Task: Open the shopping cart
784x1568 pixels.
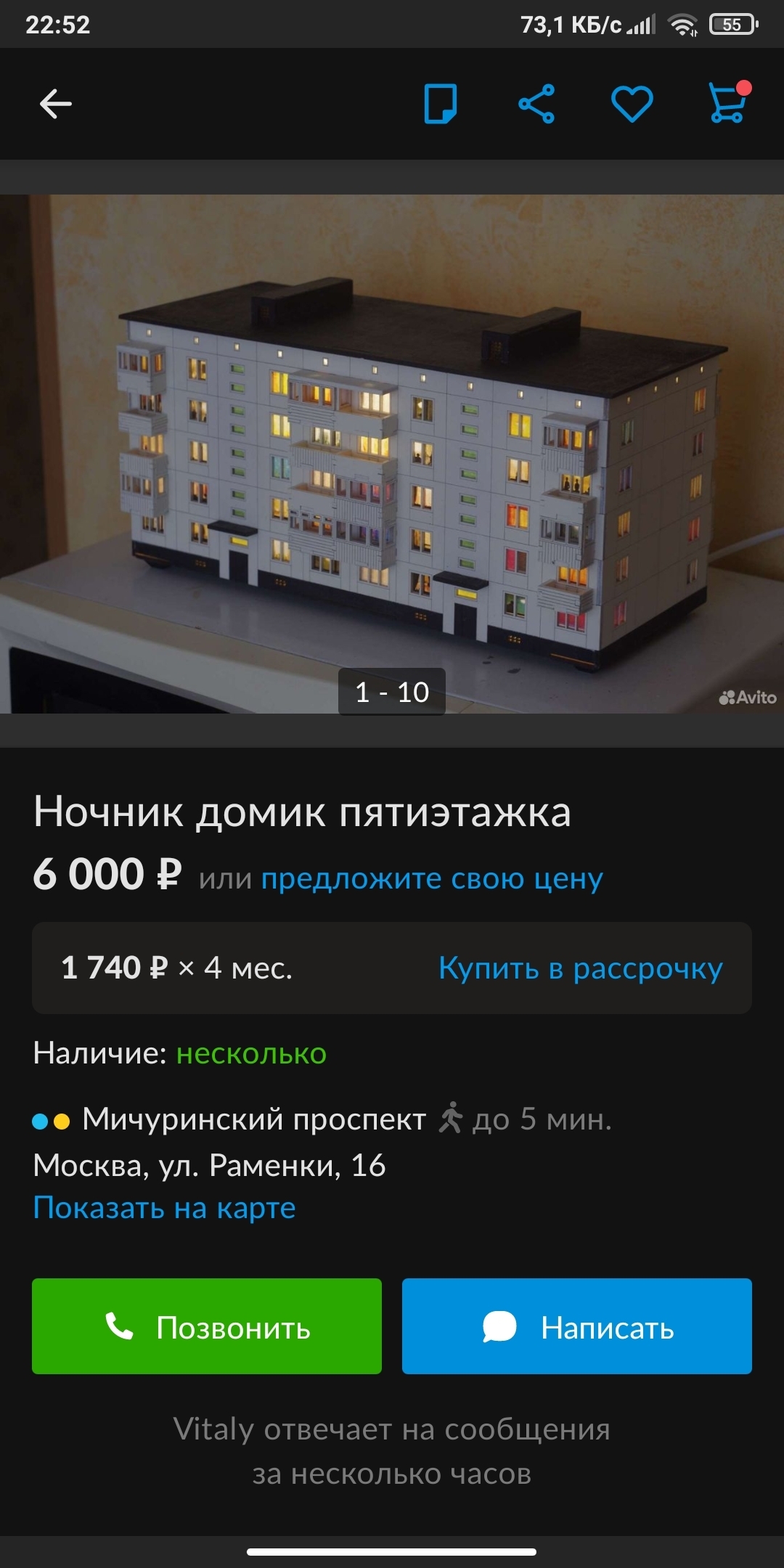Action: (727, 104)
